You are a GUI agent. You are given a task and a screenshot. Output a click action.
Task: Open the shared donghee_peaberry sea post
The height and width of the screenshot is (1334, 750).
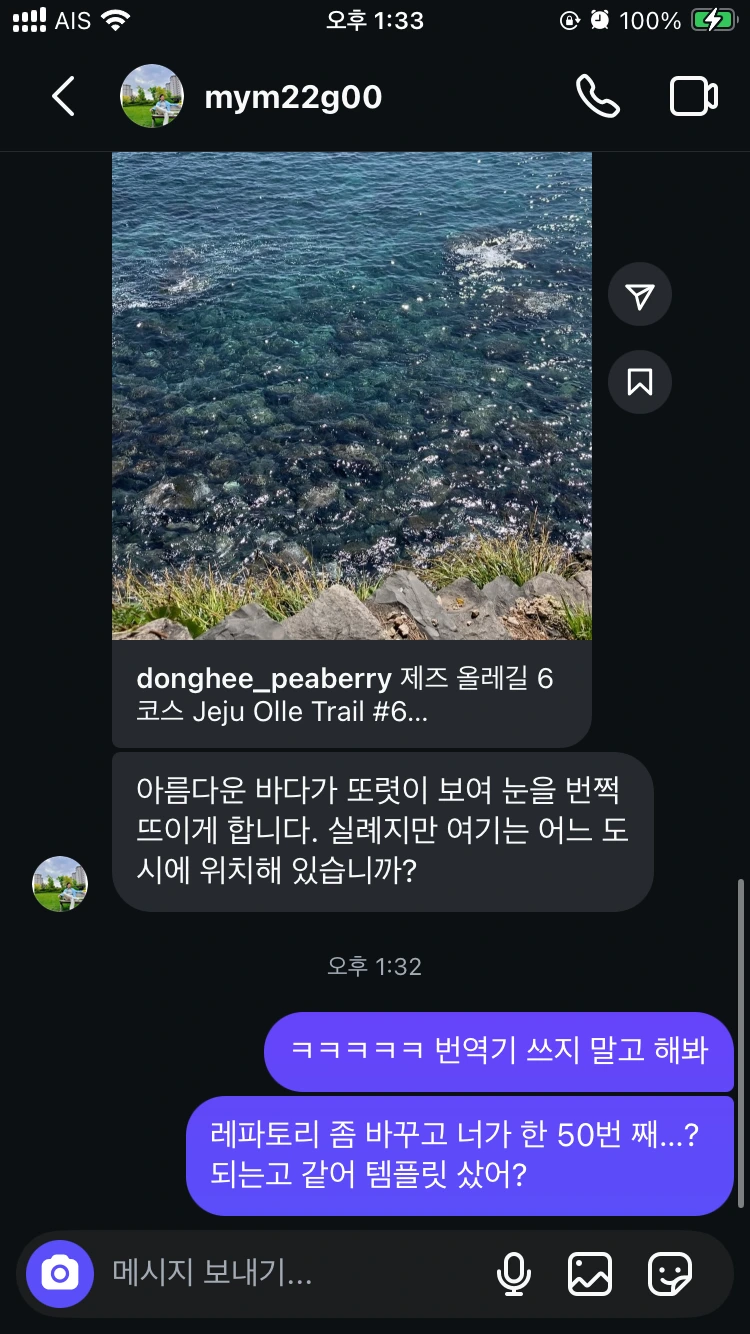351,400
